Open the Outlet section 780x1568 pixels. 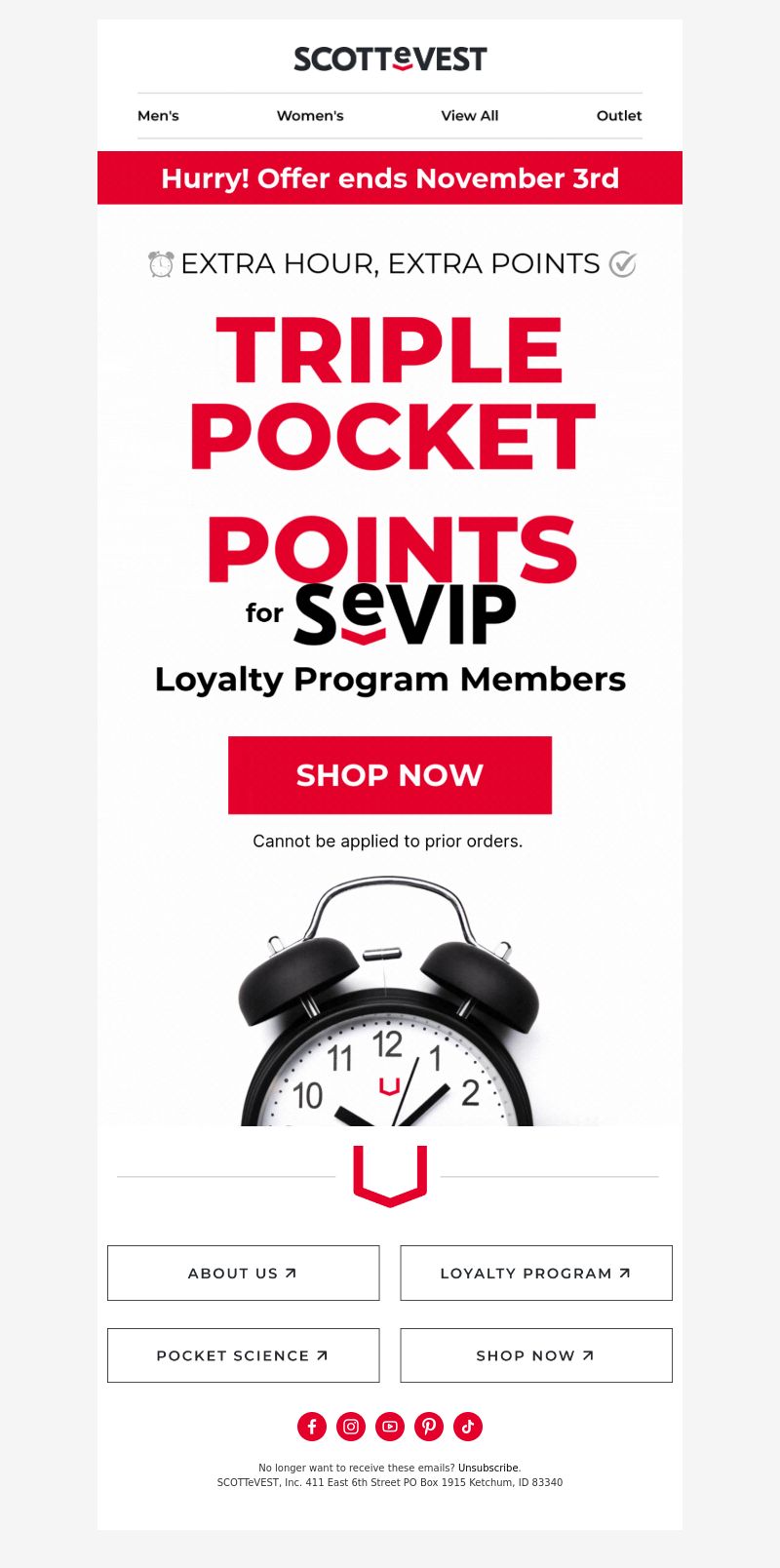coord(619,115)
